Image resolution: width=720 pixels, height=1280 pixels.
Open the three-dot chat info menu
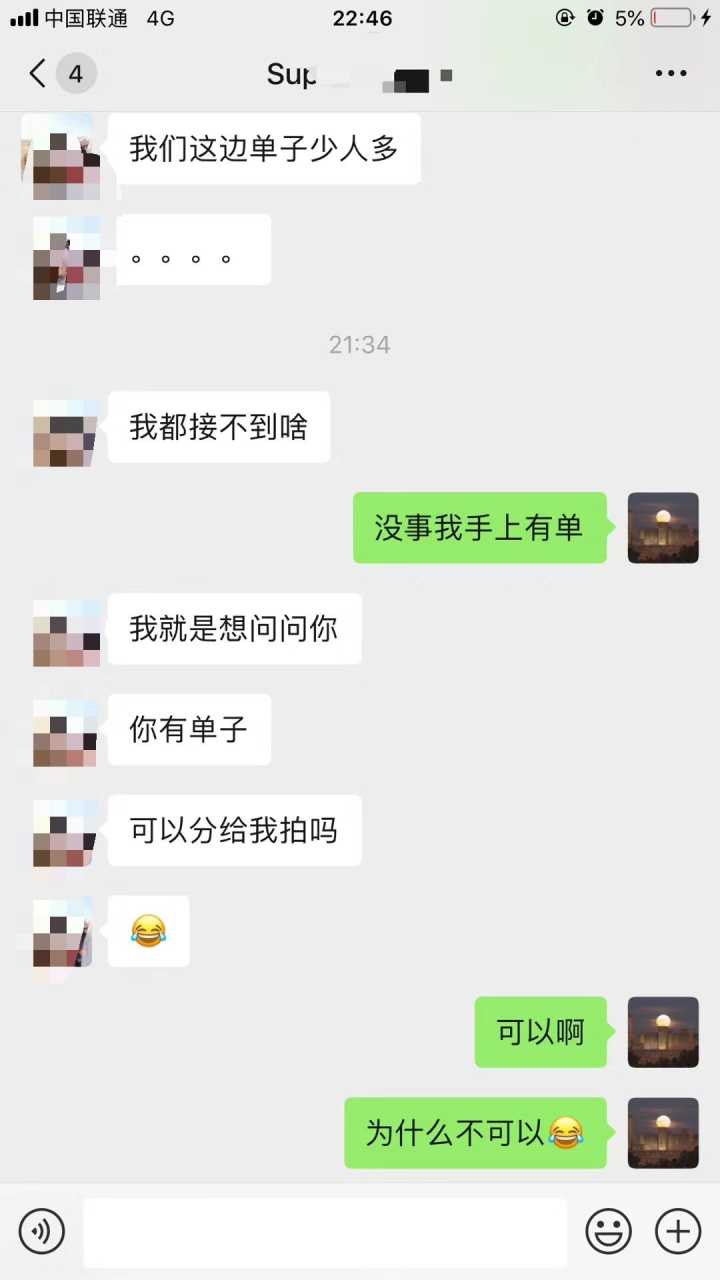670,74
